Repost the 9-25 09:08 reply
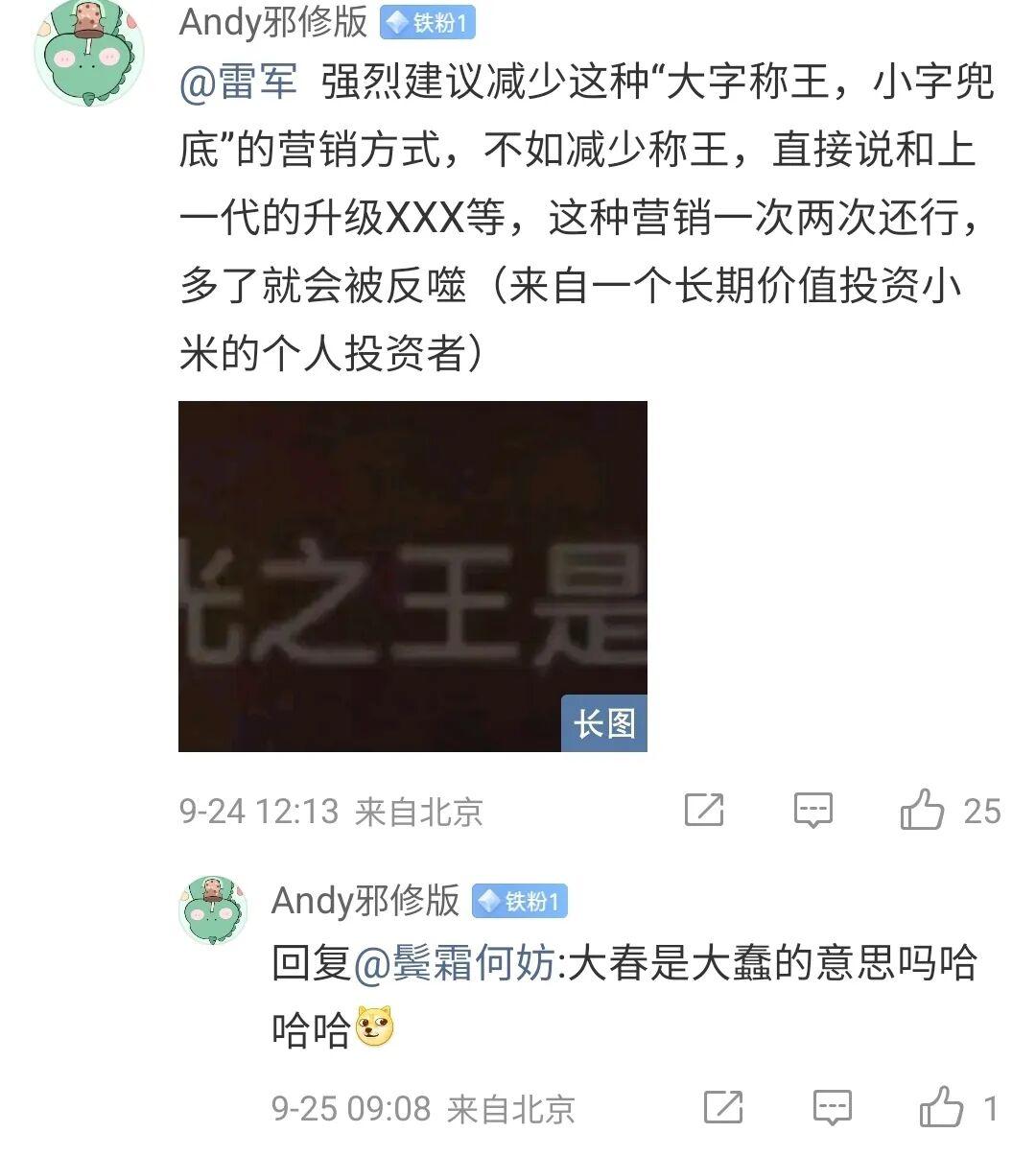 pyautogui.click(x=723, y=1108)
